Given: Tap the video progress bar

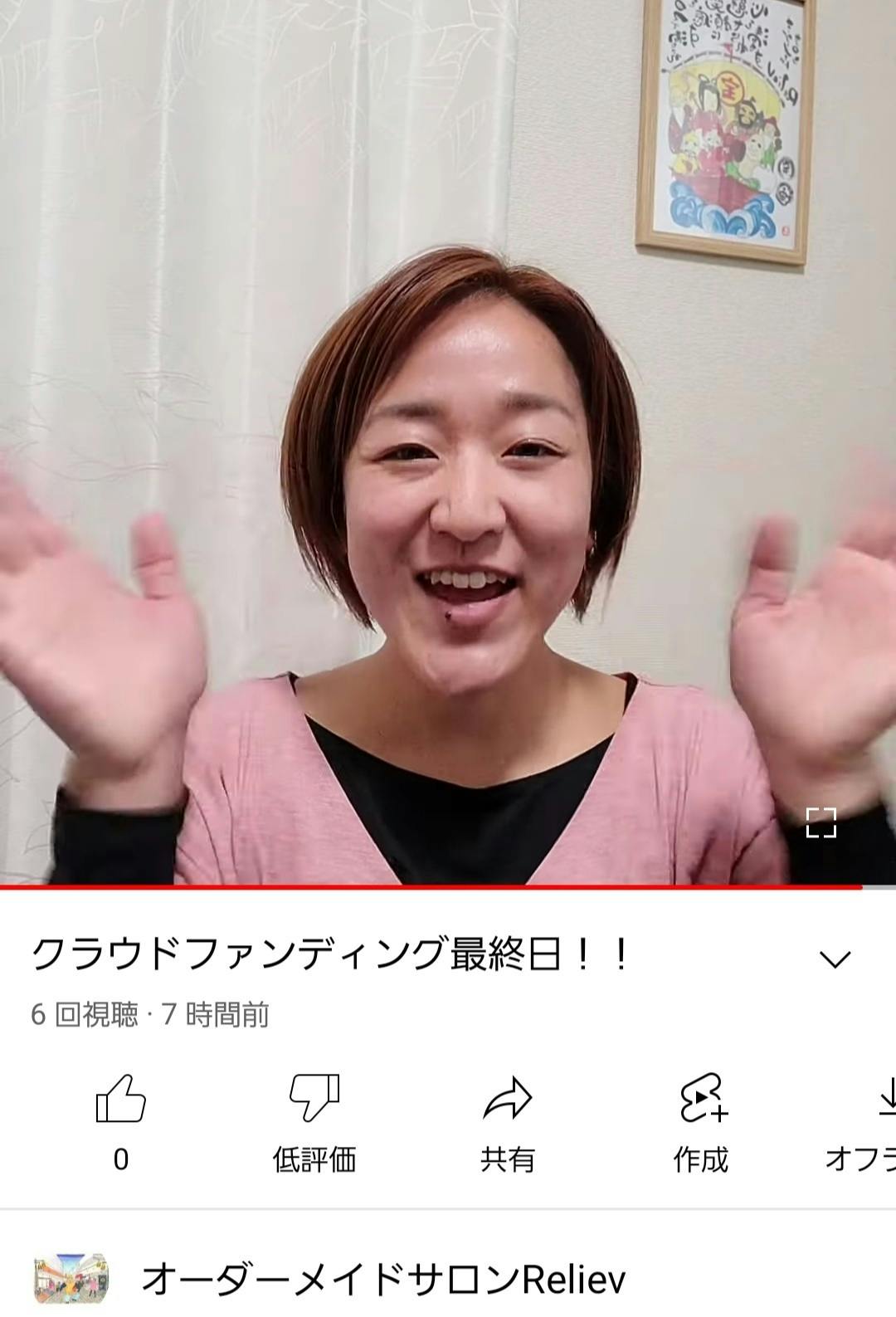Looking at the screenshot, I should coord(431,887).
